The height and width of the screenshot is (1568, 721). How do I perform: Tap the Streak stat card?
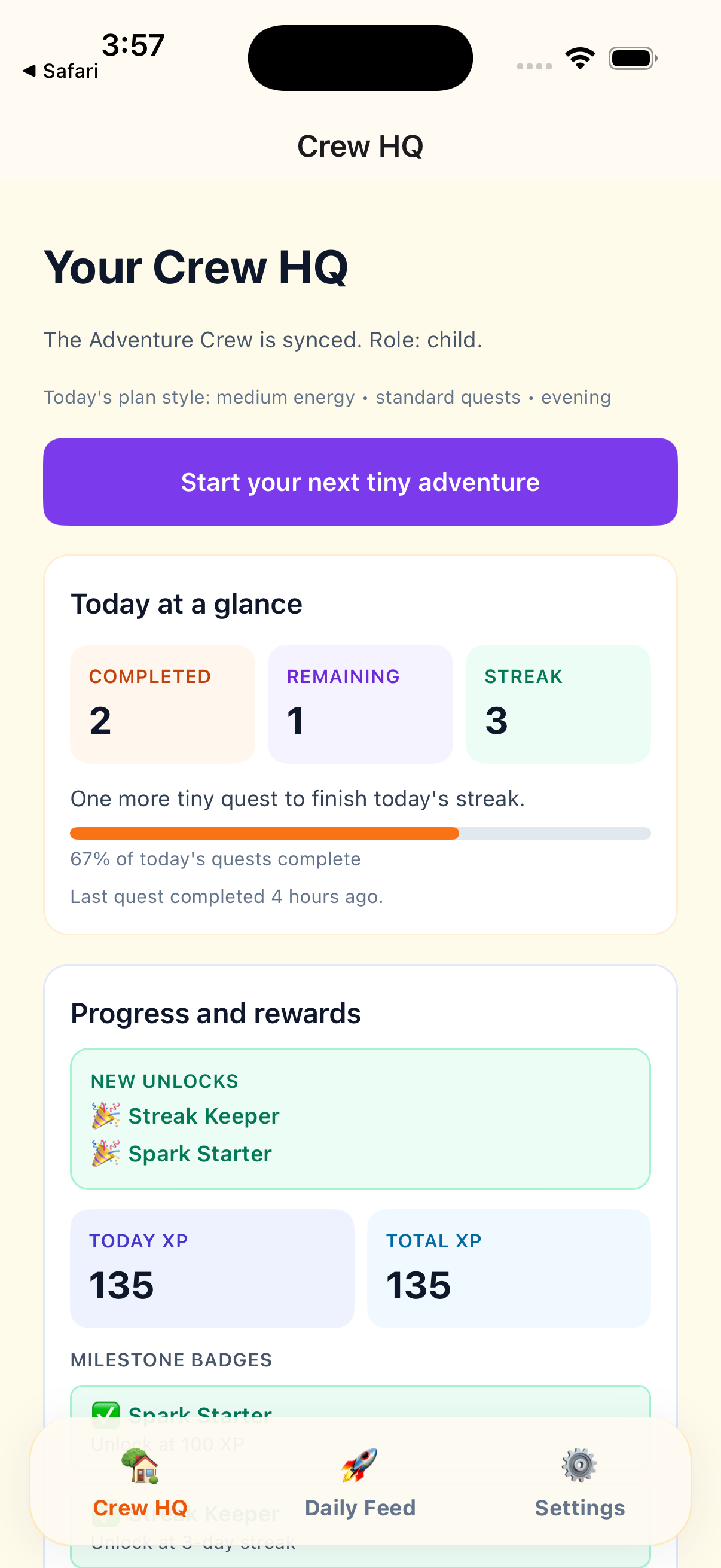(x=558, y=704)
